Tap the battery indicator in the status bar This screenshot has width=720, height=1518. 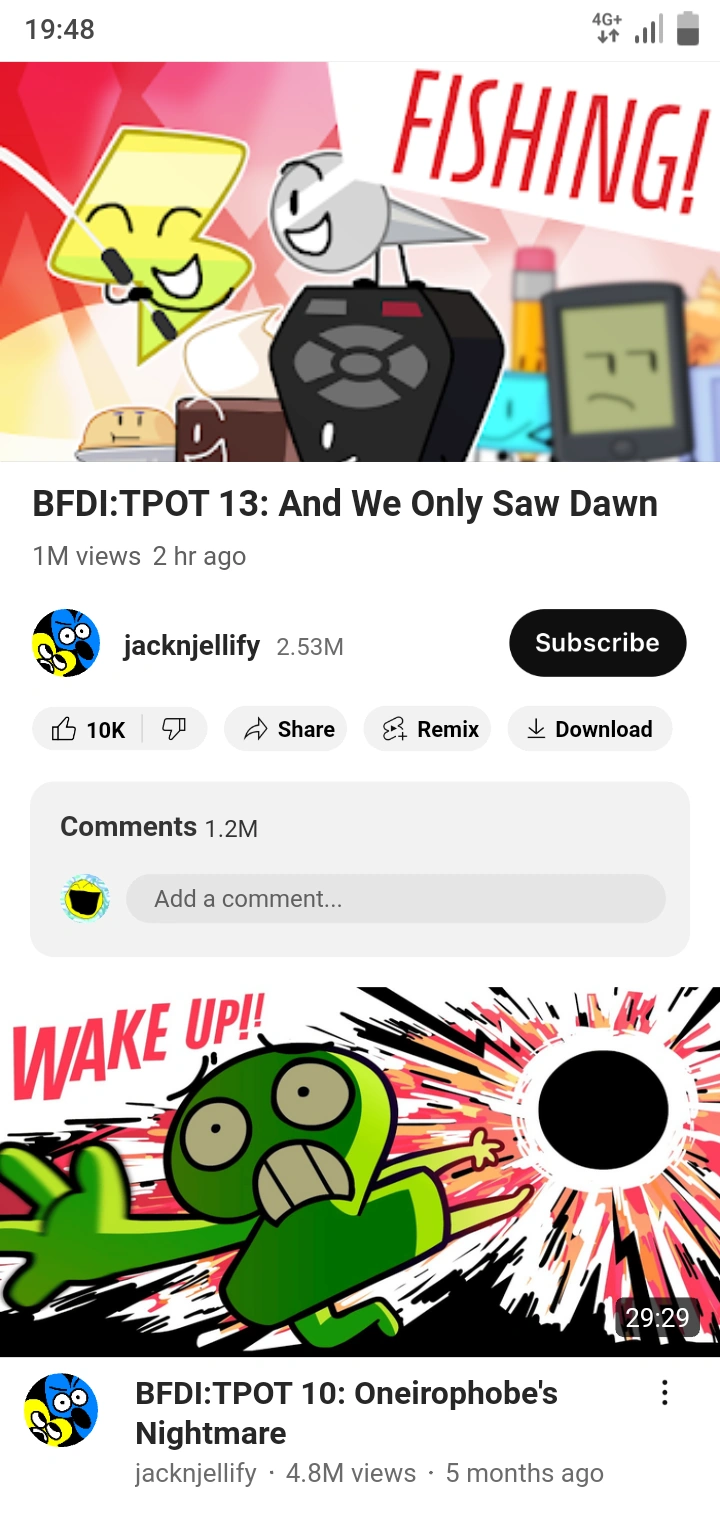[x=688, y=29]
